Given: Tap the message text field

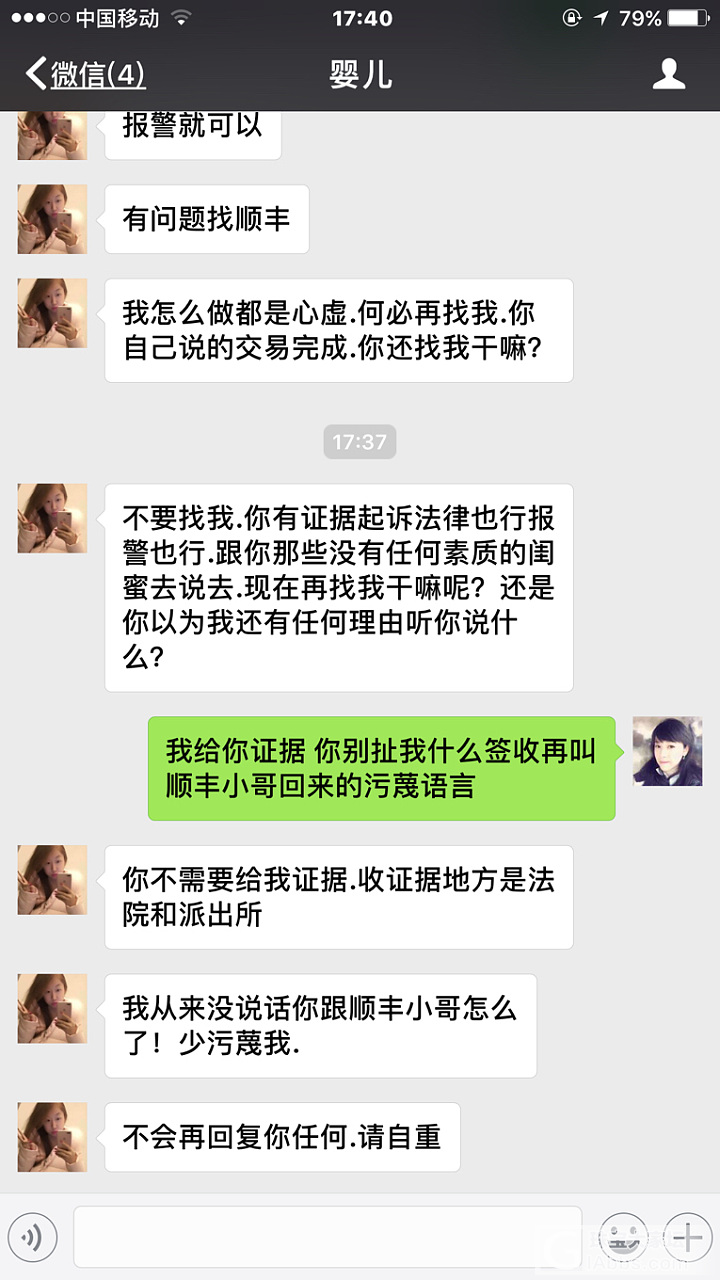Looking at the screenshot, I should [327, 1239].
